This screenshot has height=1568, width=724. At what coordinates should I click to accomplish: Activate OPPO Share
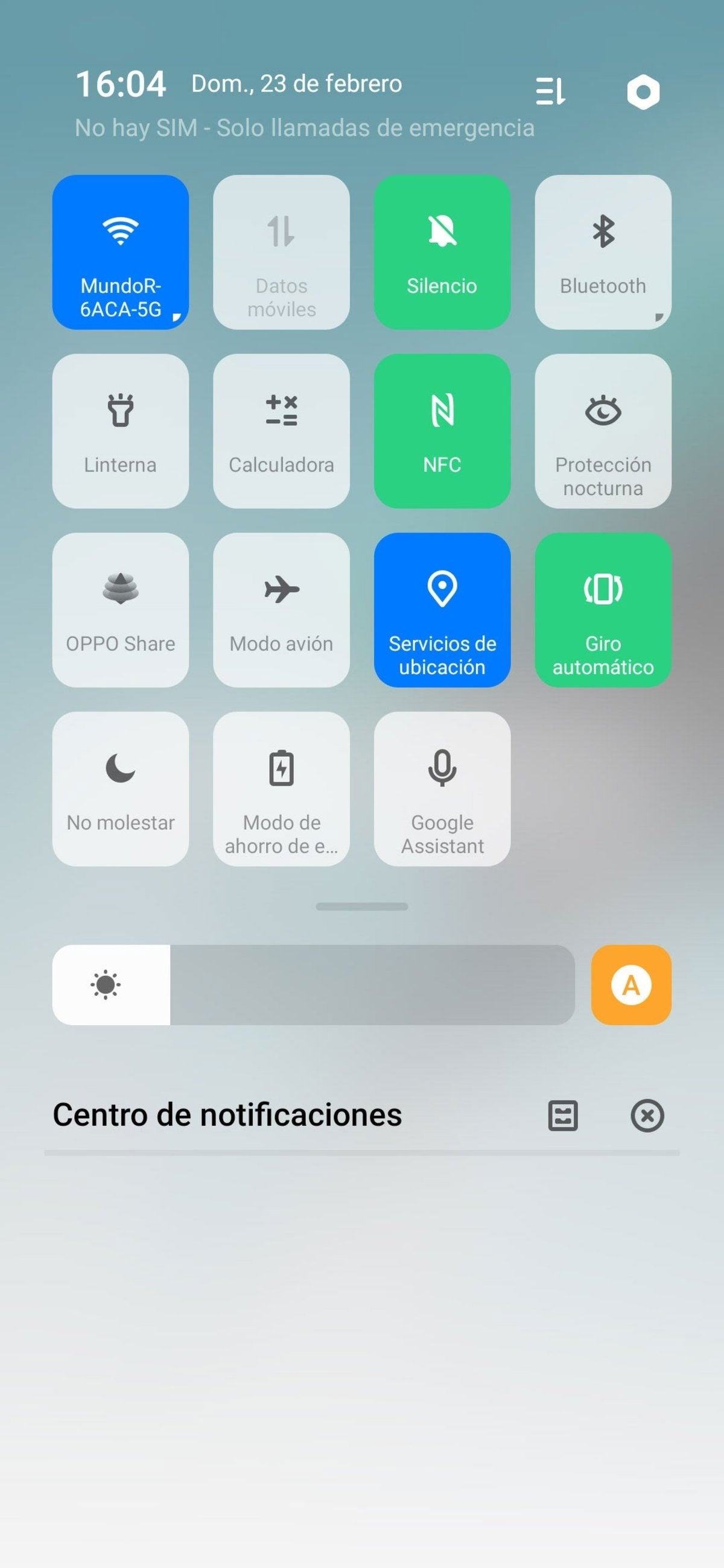pos(121,610)
